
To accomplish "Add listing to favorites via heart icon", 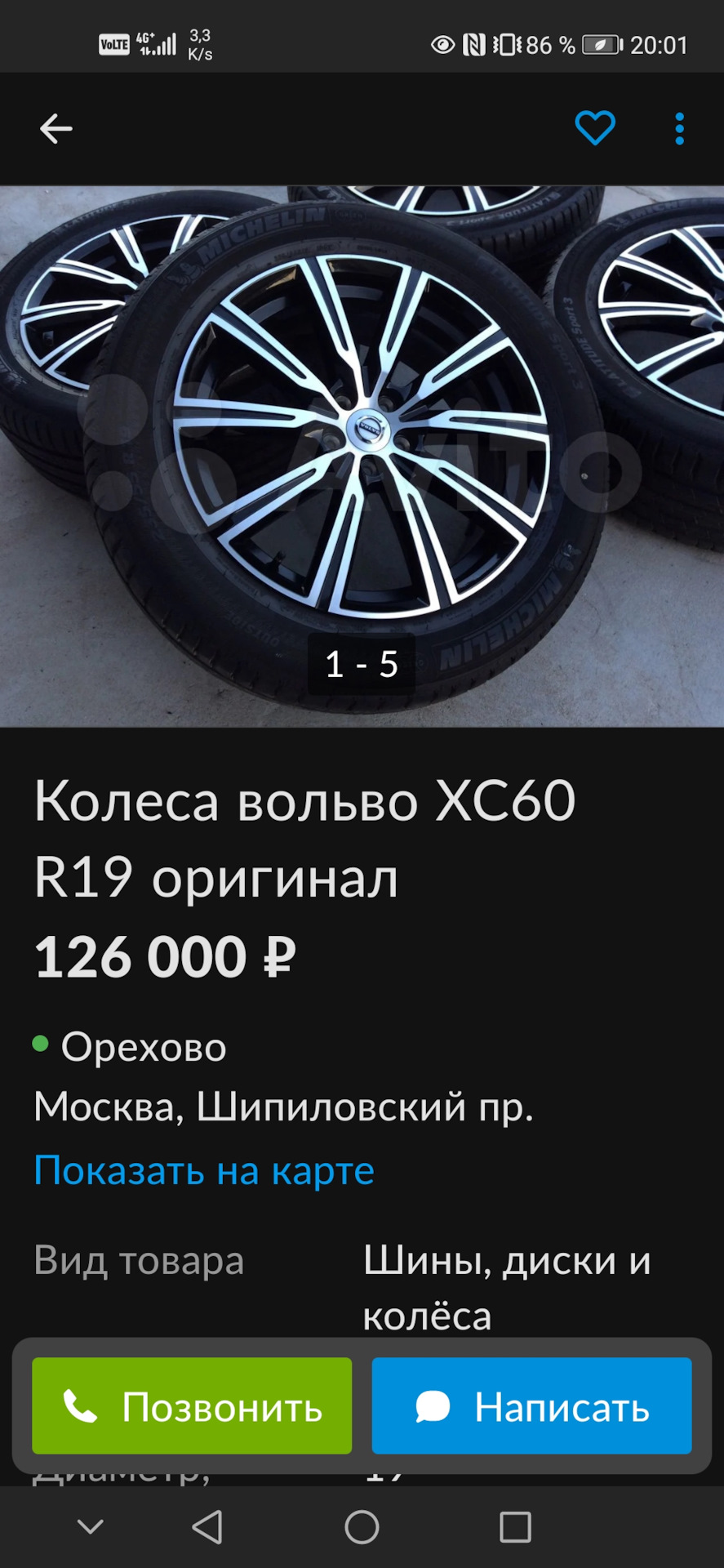I will pyautogui.click(x=594, y=127).
